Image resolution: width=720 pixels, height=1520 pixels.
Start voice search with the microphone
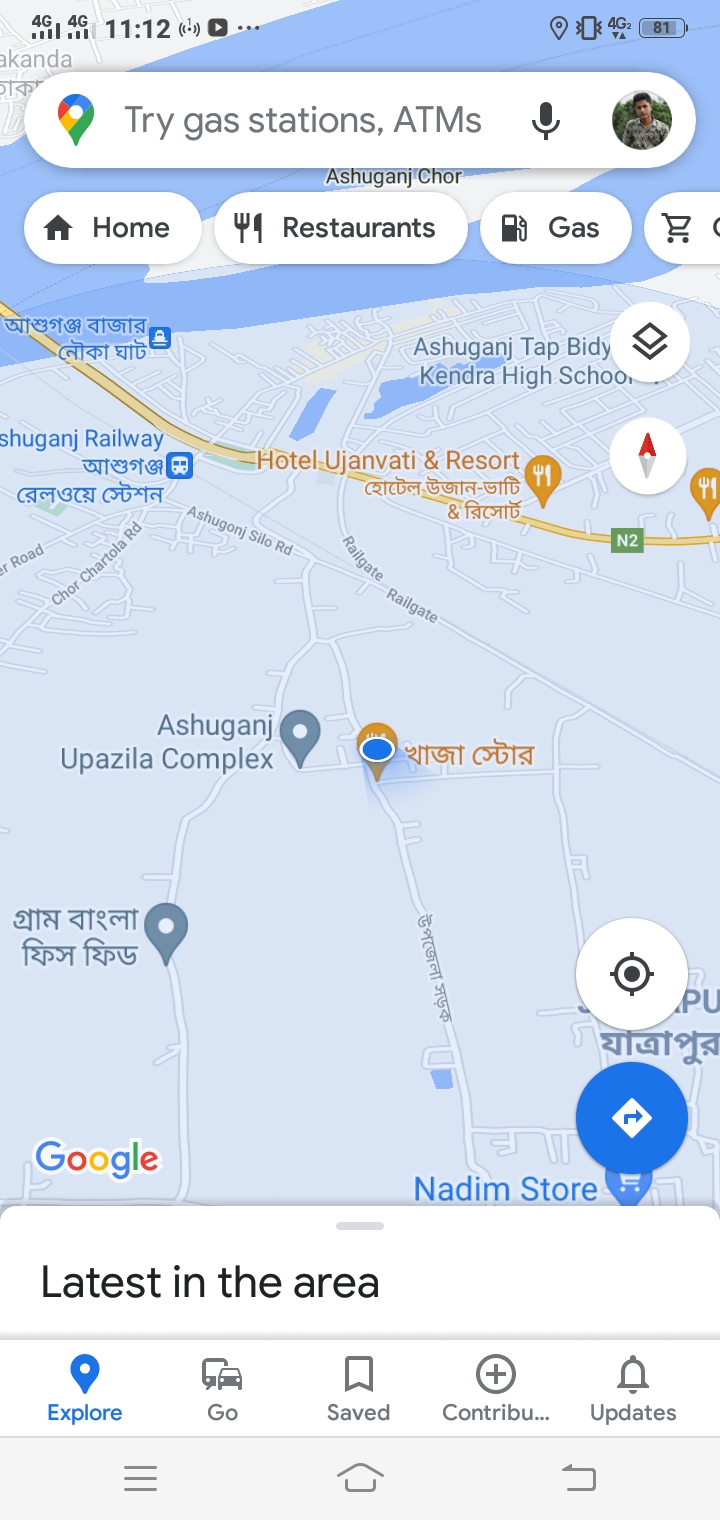coord(545,121)
